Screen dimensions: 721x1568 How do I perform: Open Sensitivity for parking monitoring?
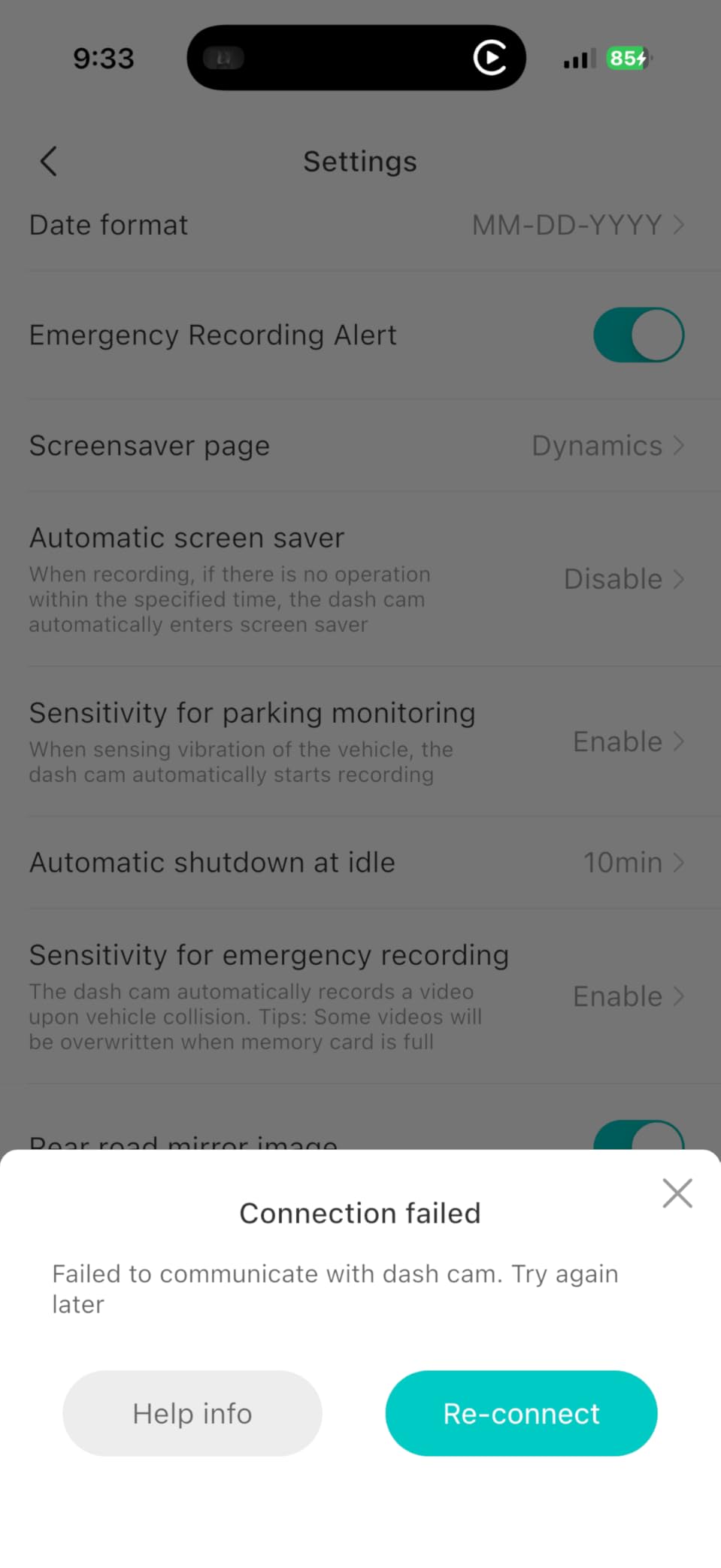click(360, 742)
